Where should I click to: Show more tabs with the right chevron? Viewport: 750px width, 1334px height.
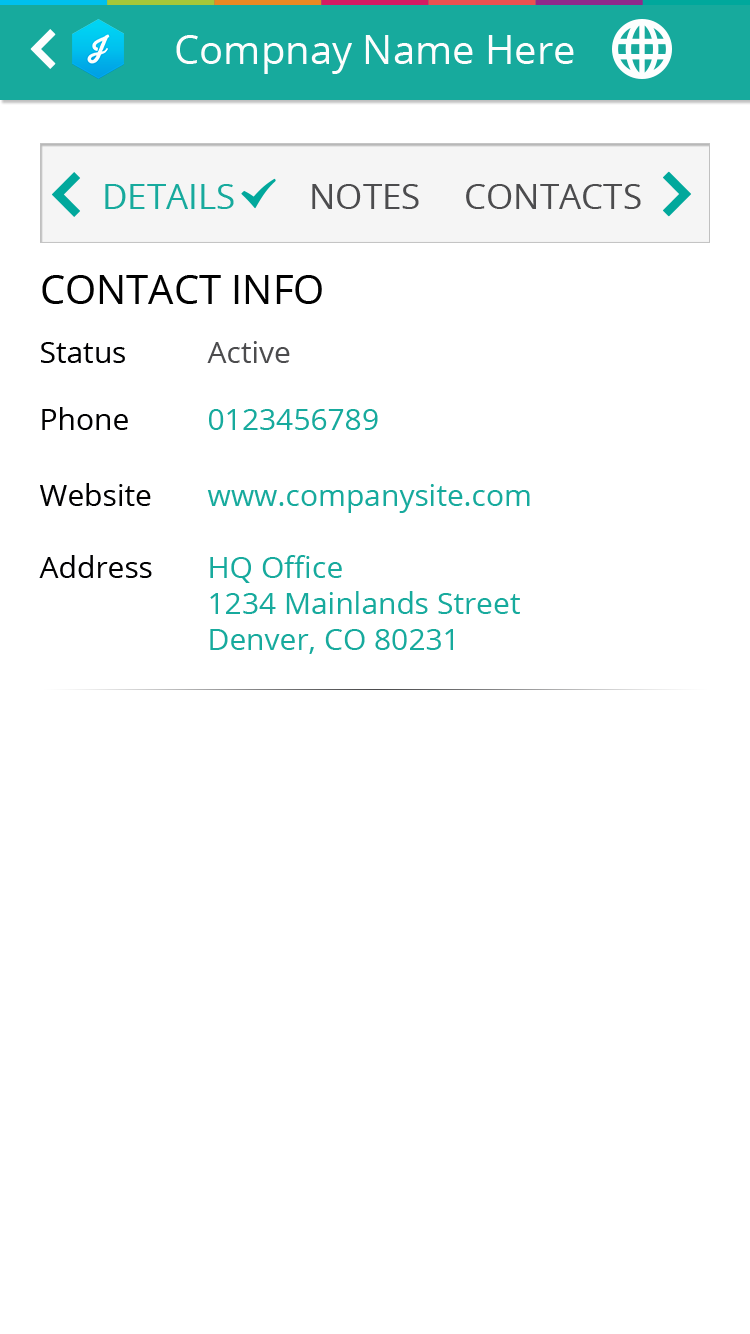677,194
